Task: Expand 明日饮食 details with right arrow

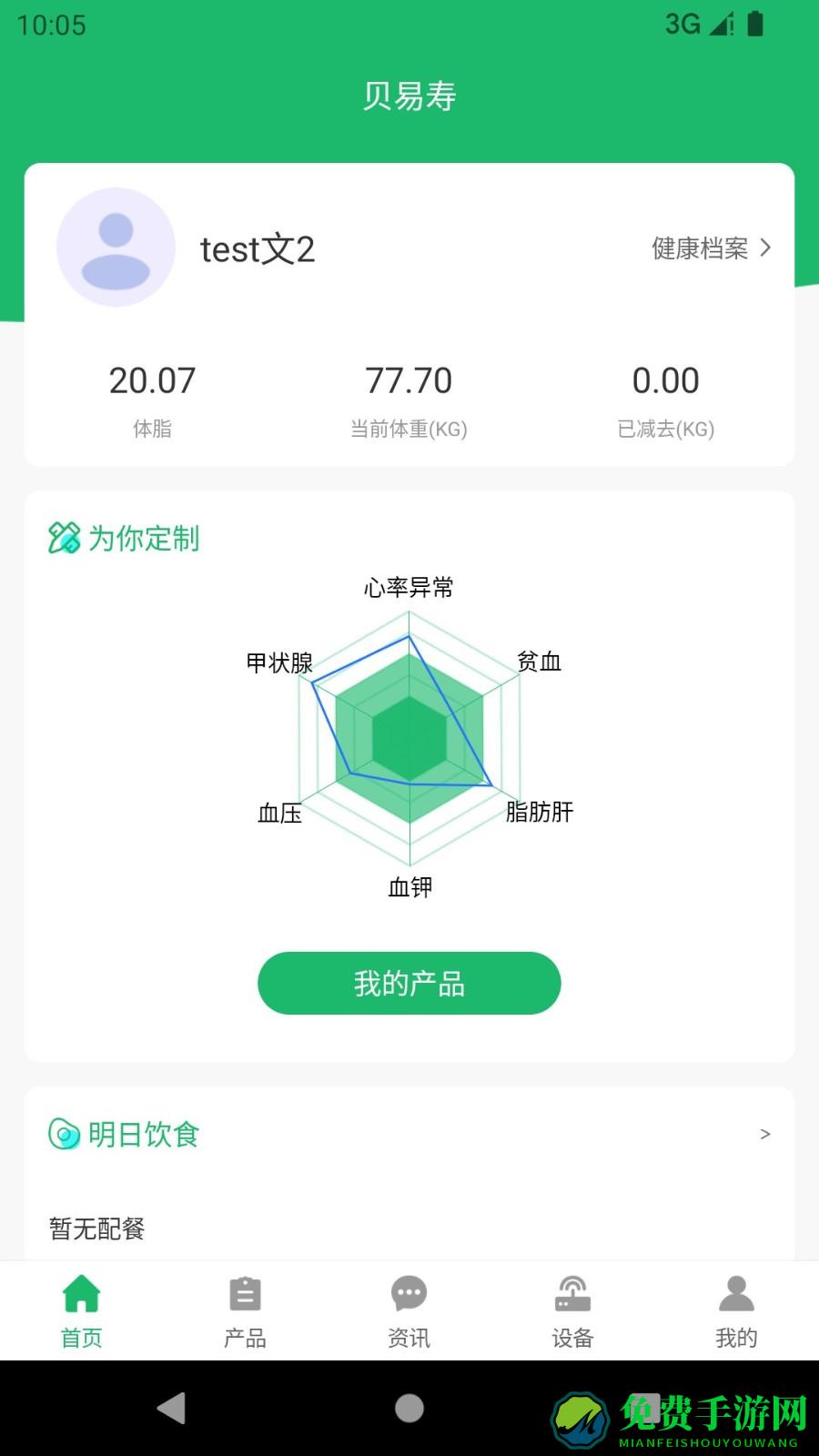Action: tap(763, 1135)
